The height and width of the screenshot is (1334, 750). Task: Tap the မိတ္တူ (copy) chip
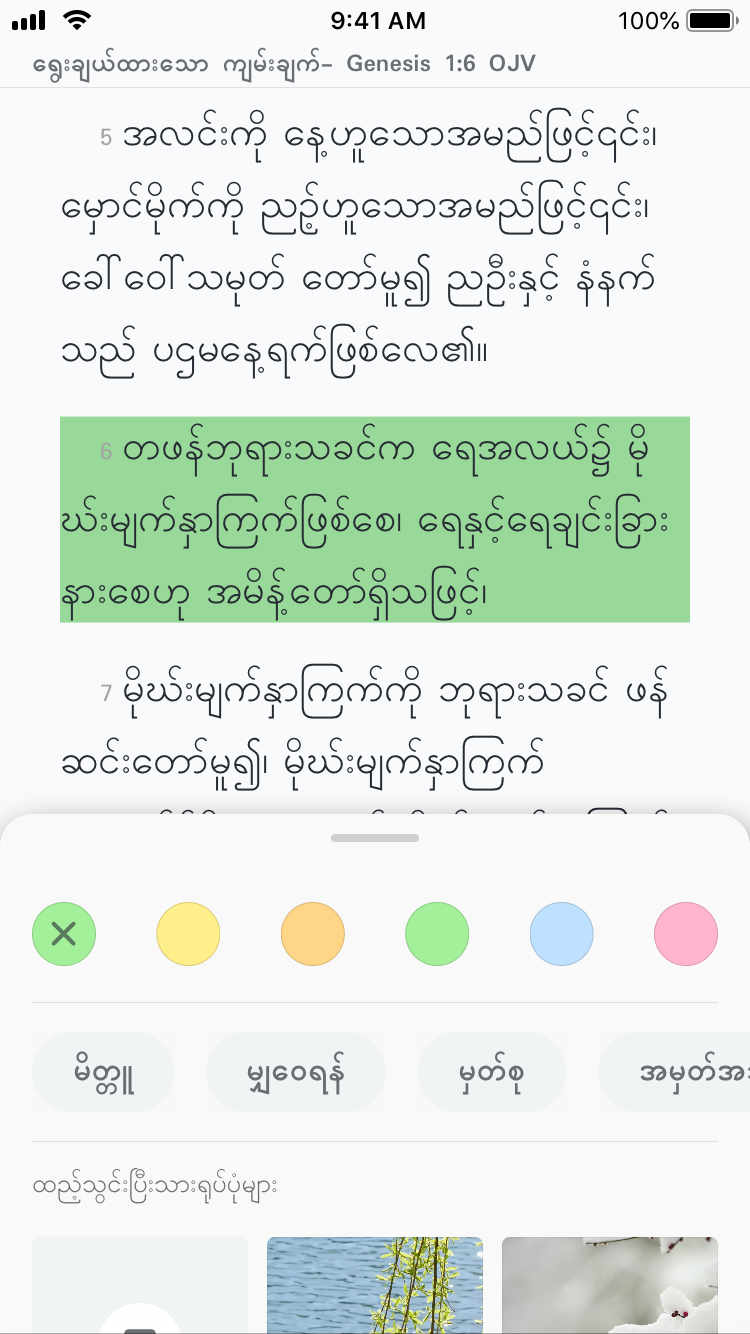103,1072
